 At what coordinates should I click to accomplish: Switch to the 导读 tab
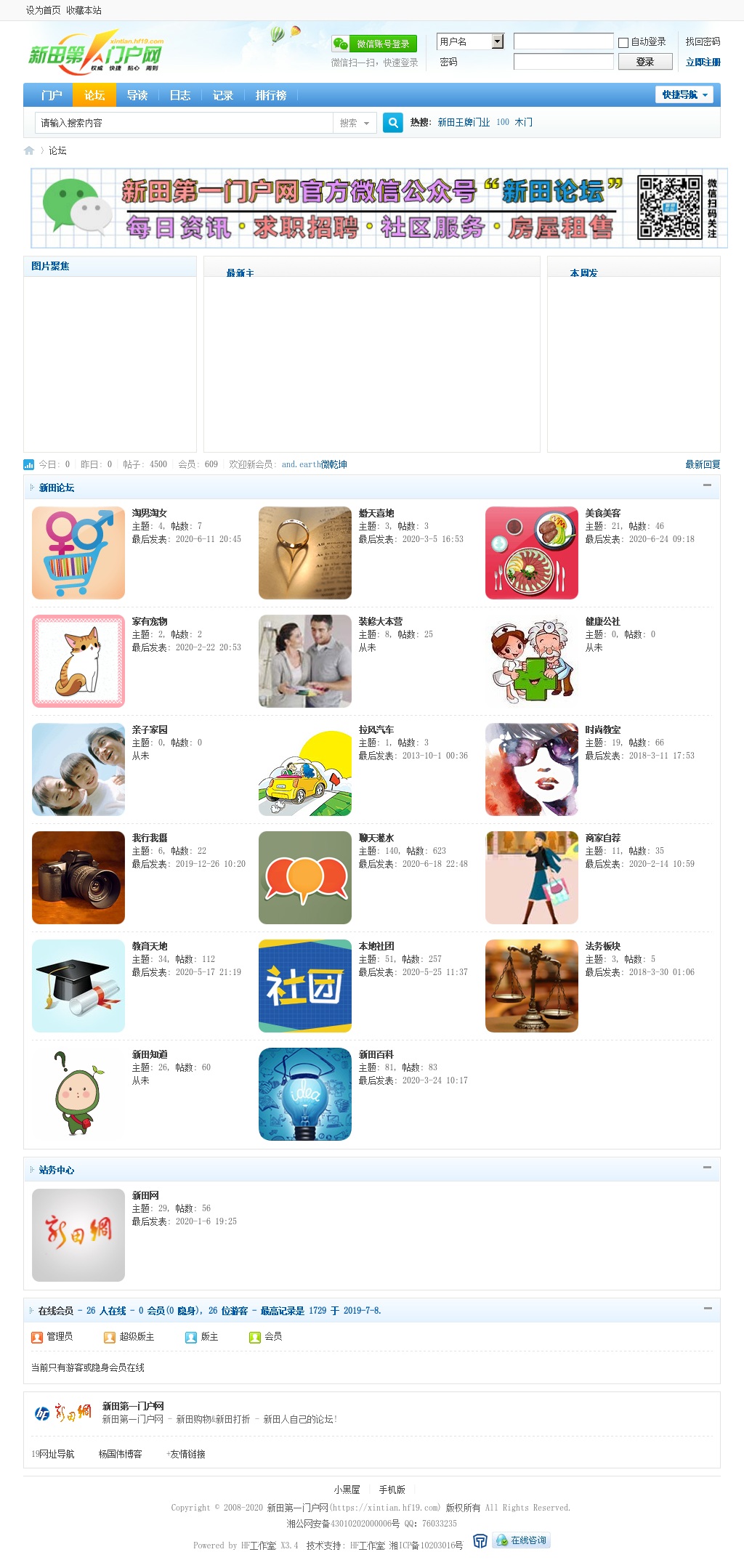click(x=137, y=95)
